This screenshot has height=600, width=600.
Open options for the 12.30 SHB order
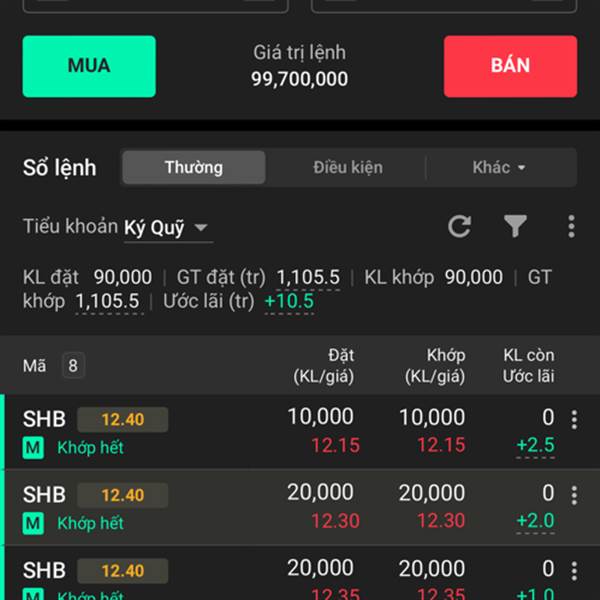pyautogui.click(x=574, y=495)
